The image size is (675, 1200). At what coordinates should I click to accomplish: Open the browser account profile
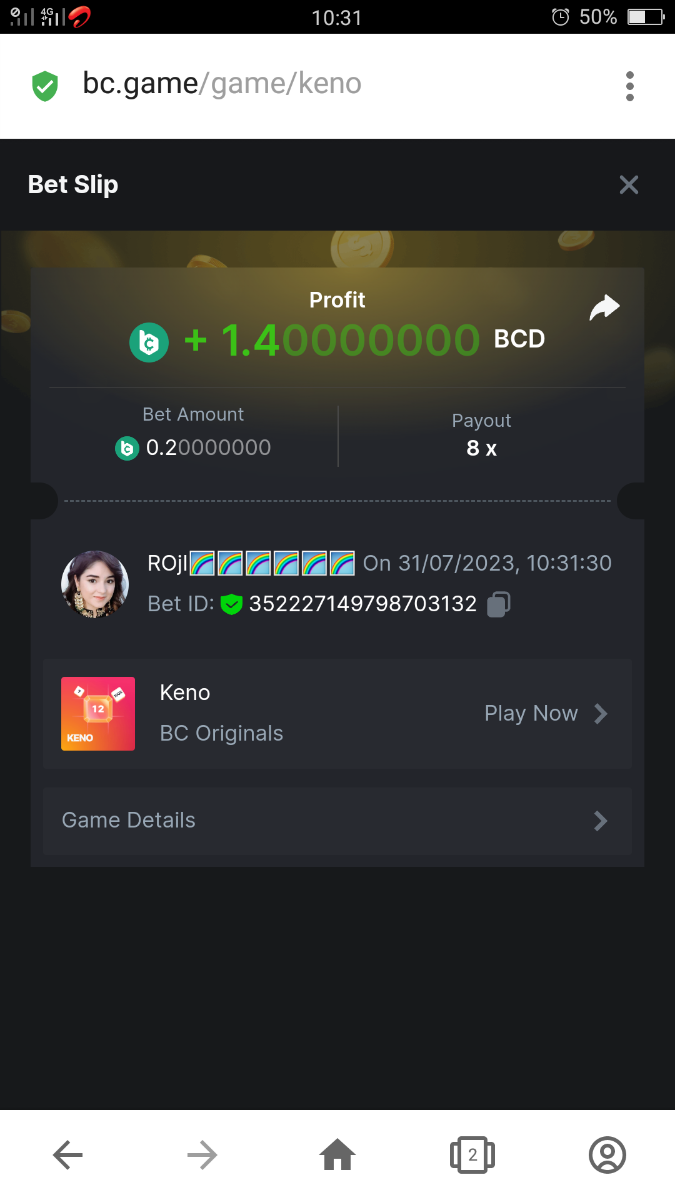click(607, 1156)
